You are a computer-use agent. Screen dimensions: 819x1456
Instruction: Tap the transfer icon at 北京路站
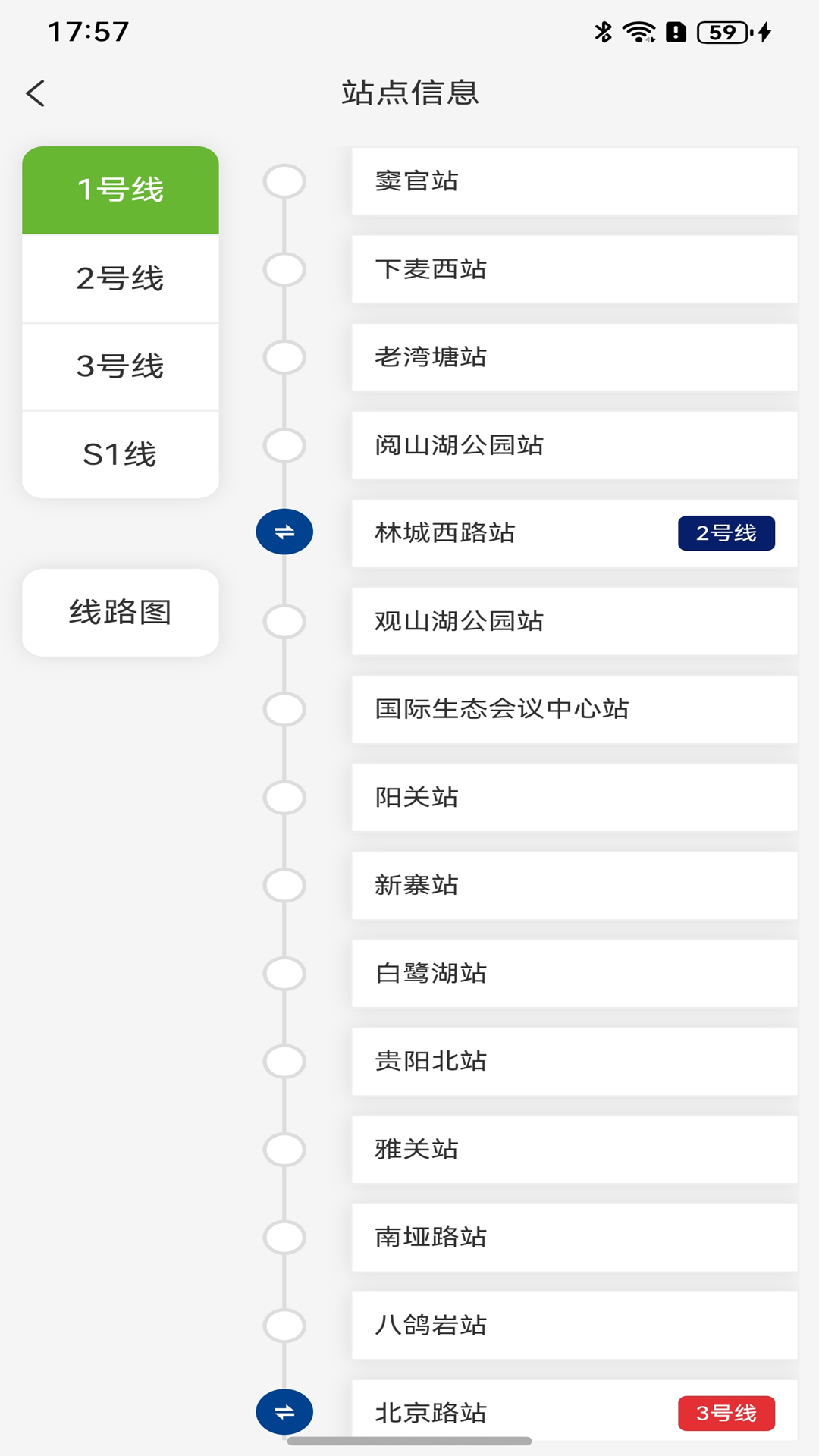[x=284, y=1412]
